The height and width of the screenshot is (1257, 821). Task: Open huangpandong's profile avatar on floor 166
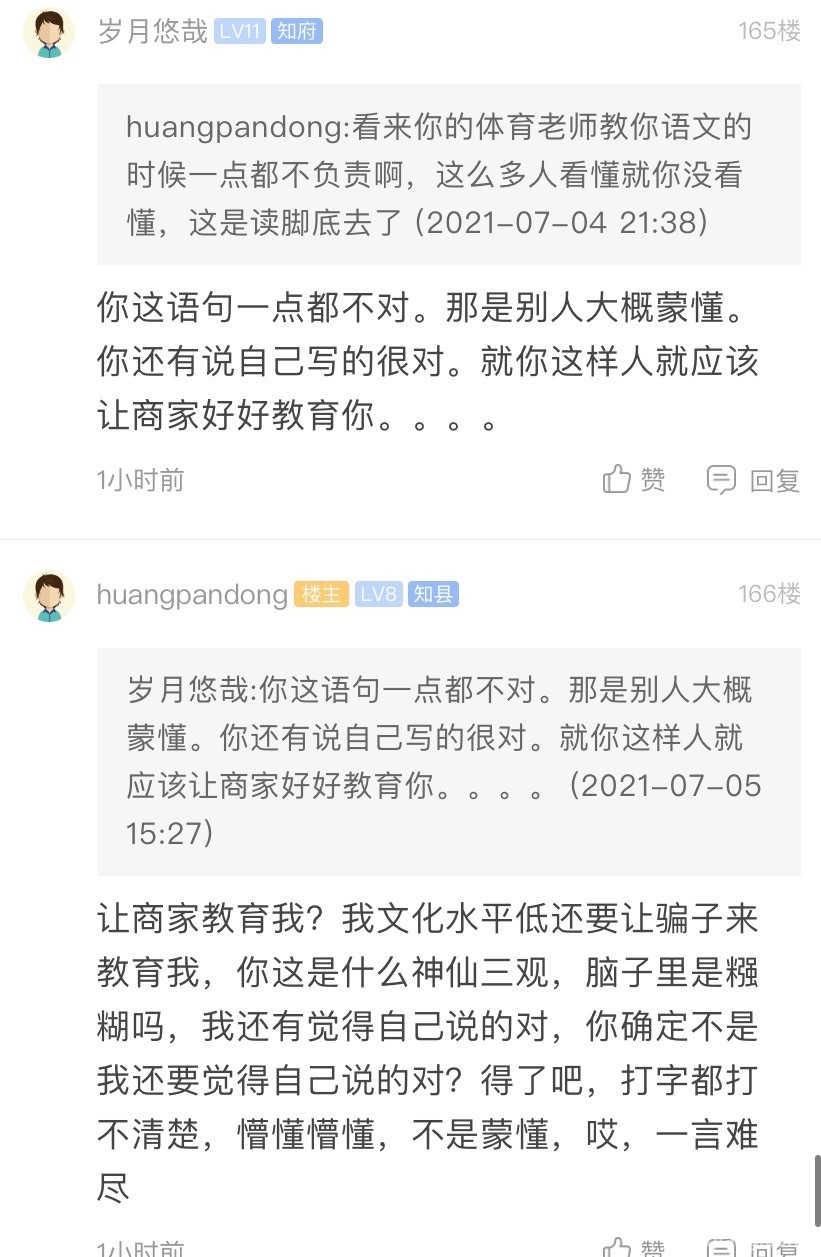coord(49,596)
